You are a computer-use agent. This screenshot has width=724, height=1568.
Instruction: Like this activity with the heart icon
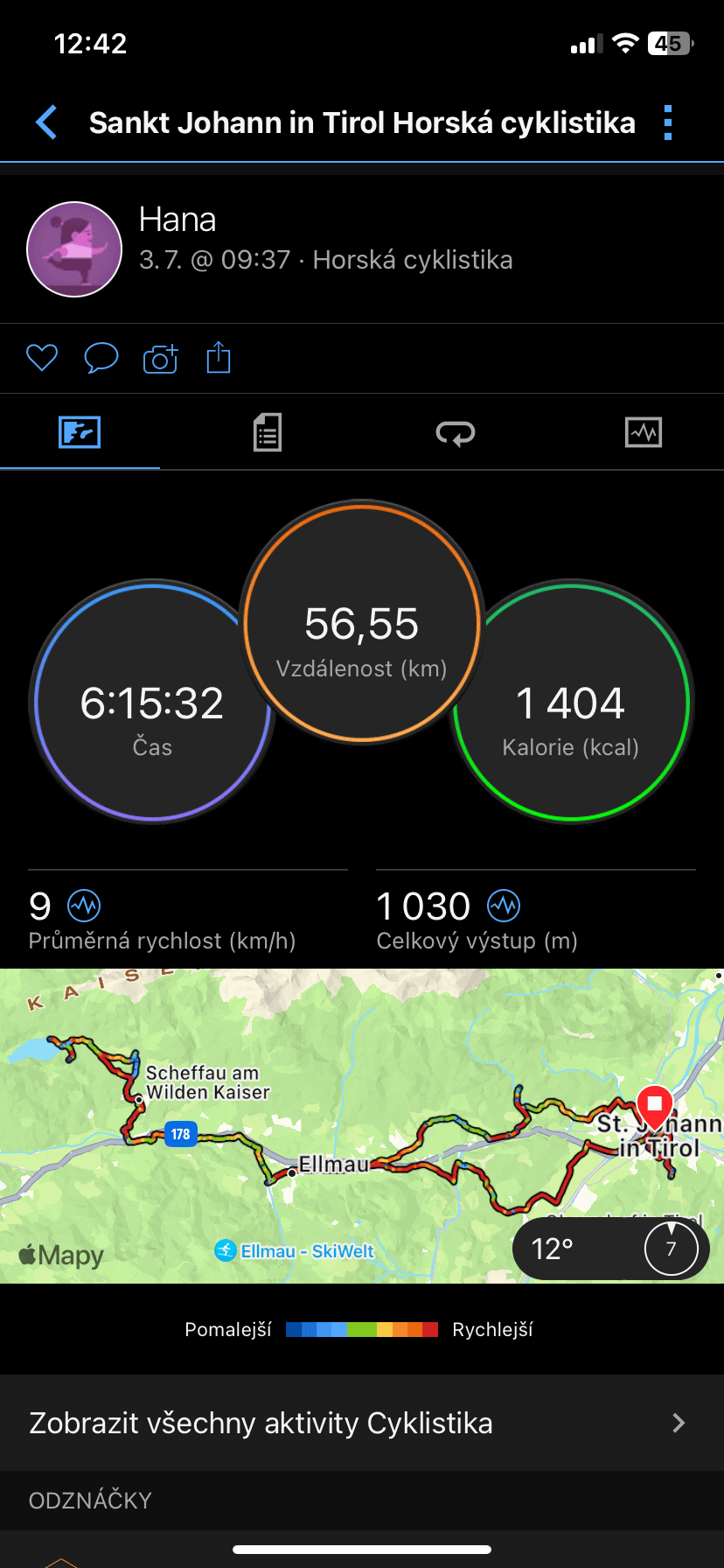[42, 358]
